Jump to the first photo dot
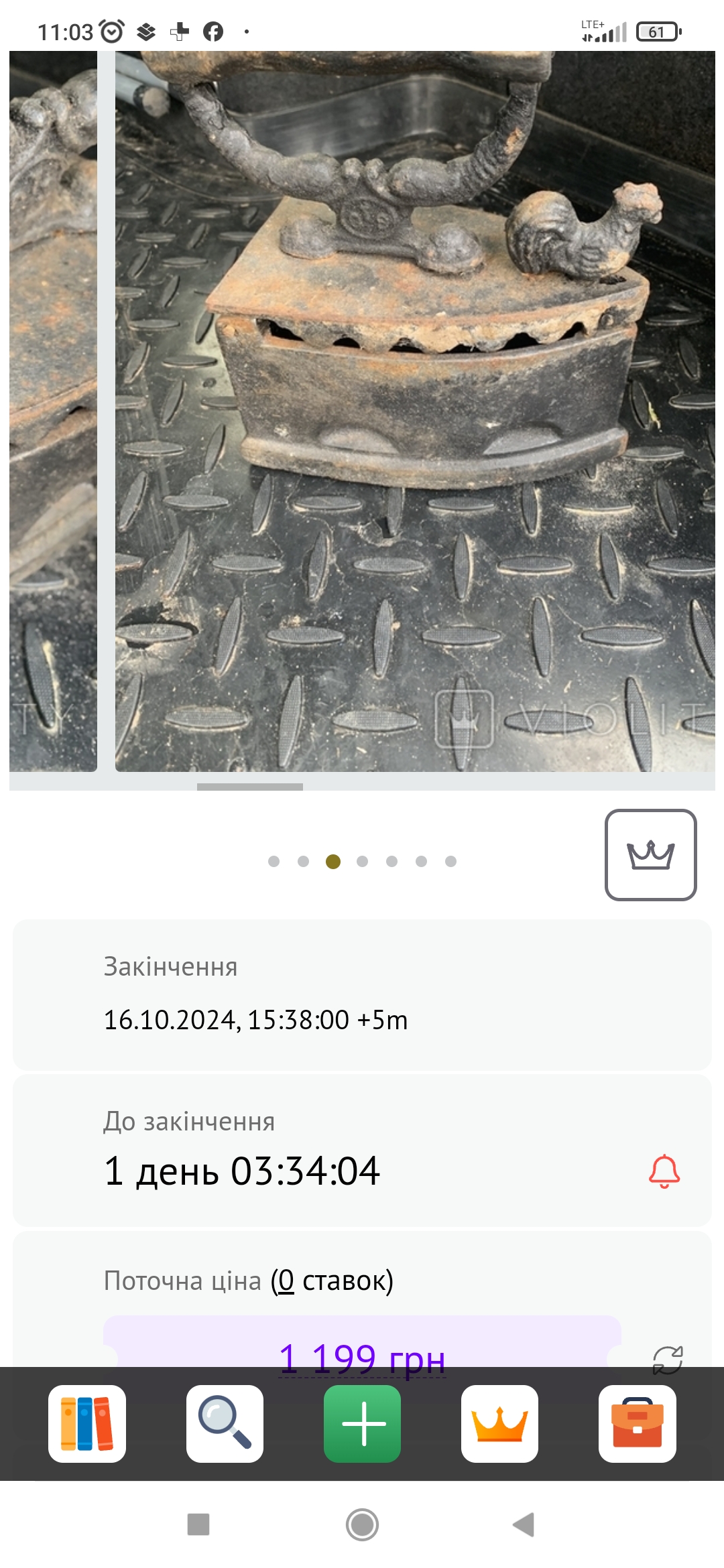 [x=274, y=861]
